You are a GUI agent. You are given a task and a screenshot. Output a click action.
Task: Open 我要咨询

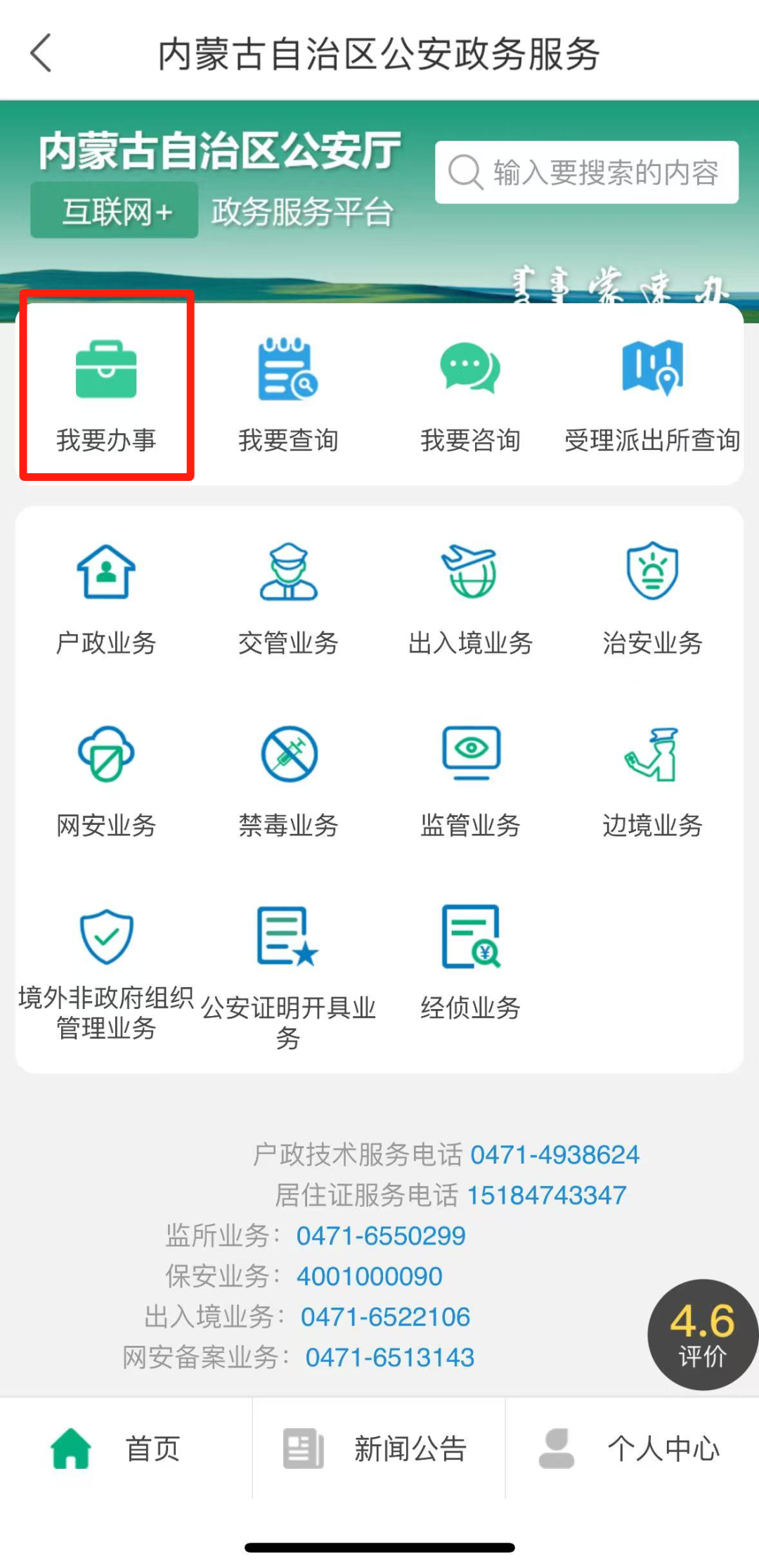pos(470,394)
